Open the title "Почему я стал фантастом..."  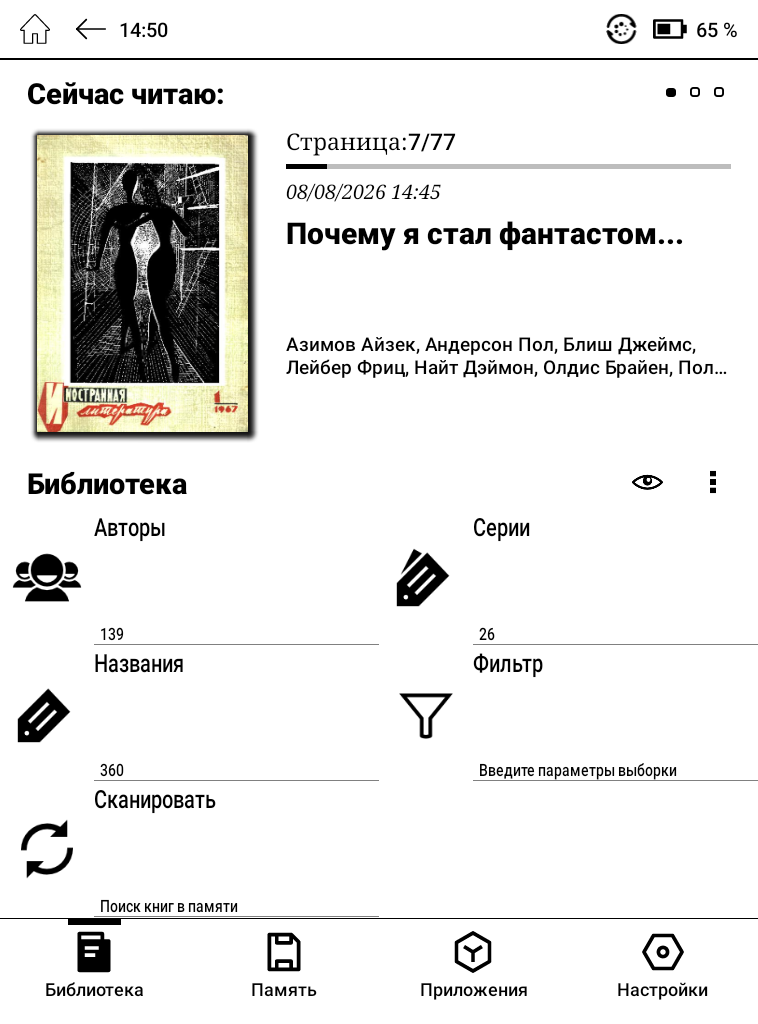(484, 234)
